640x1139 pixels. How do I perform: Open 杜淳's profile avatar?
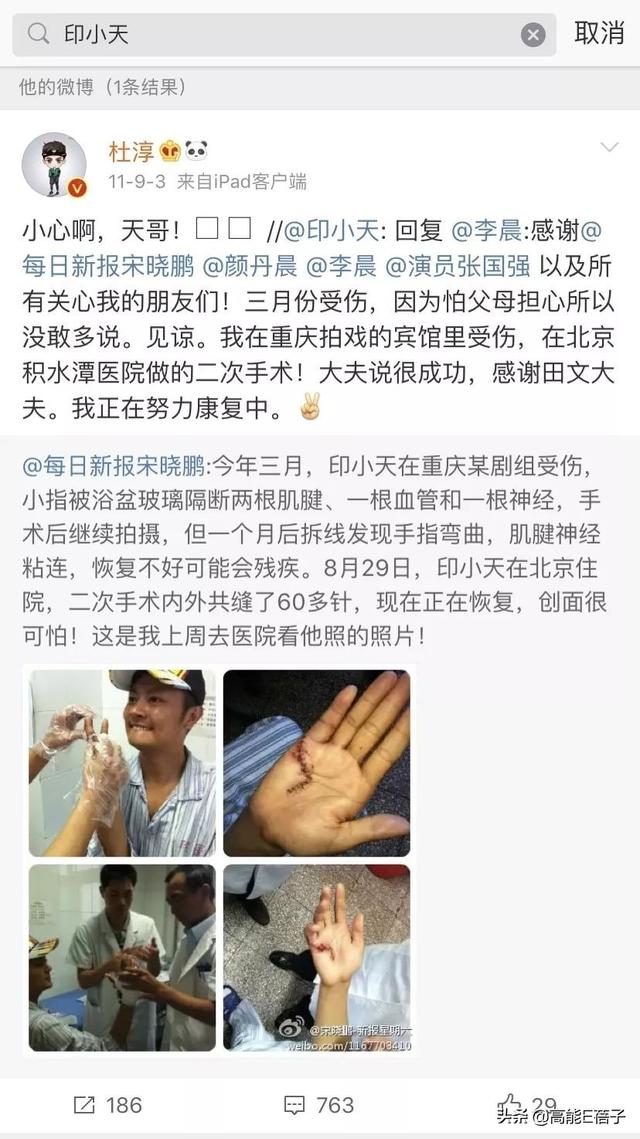(x=54, y=165)
